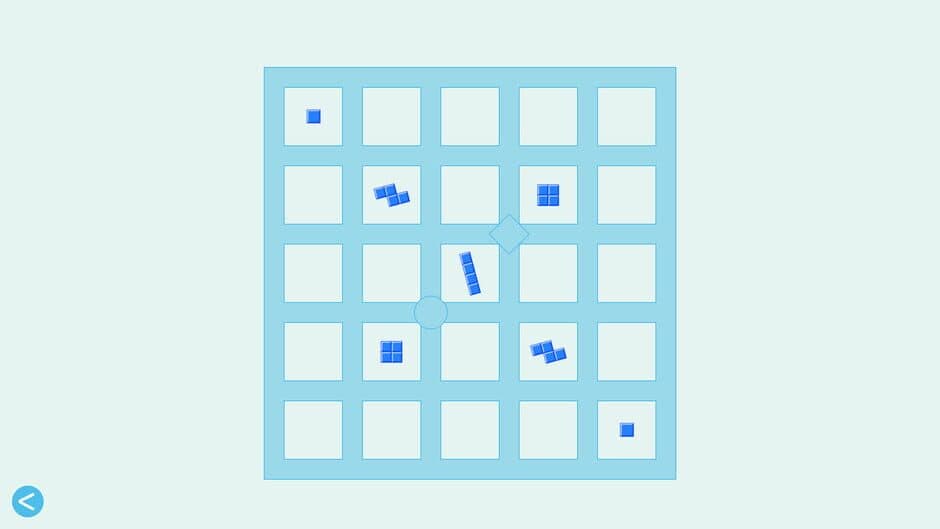Tap the circle start node on the grid

click(430, 312)
